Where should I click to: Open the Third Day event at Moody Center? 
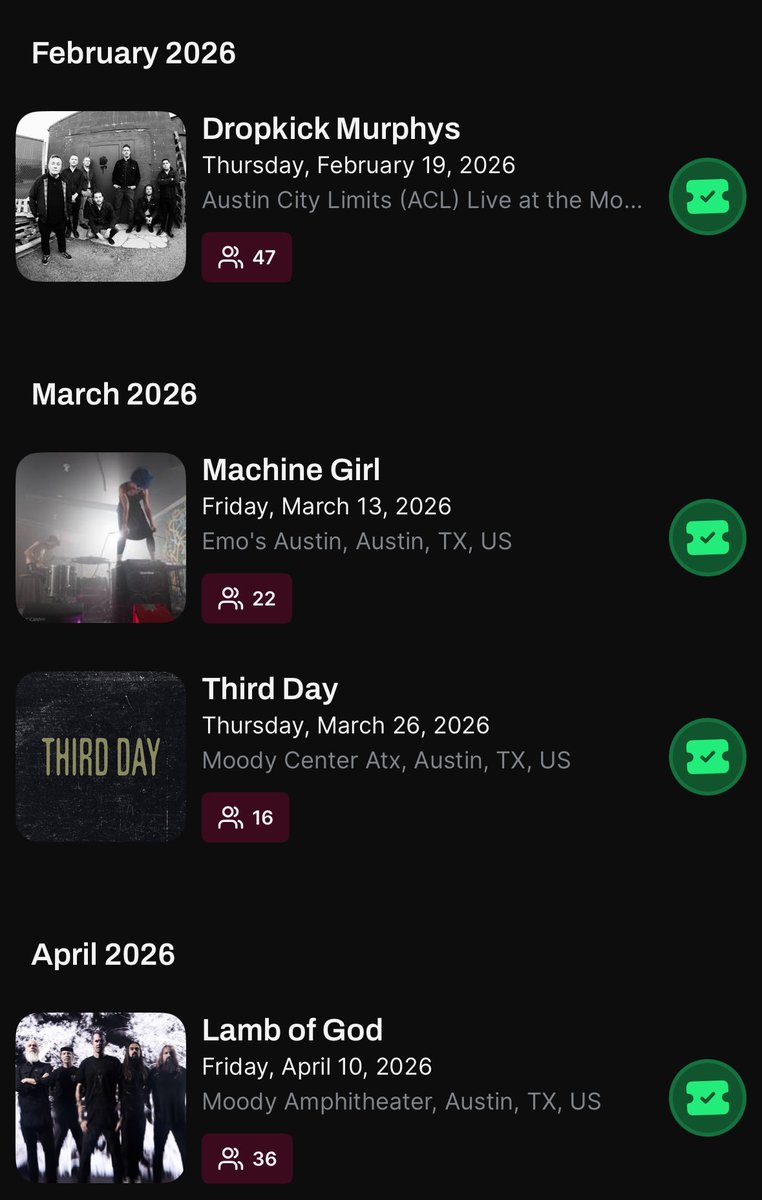(270, 689)
